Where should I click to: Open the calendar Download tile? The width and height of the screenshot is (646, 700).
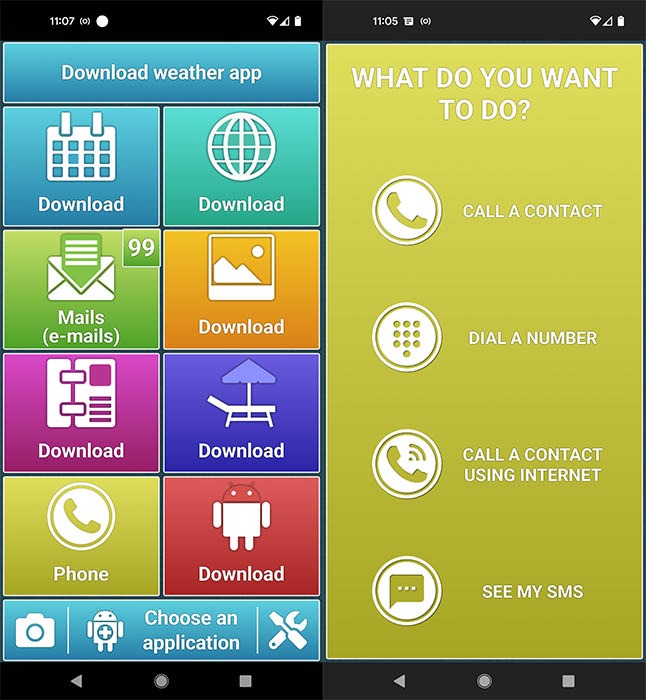coord(81,166)
